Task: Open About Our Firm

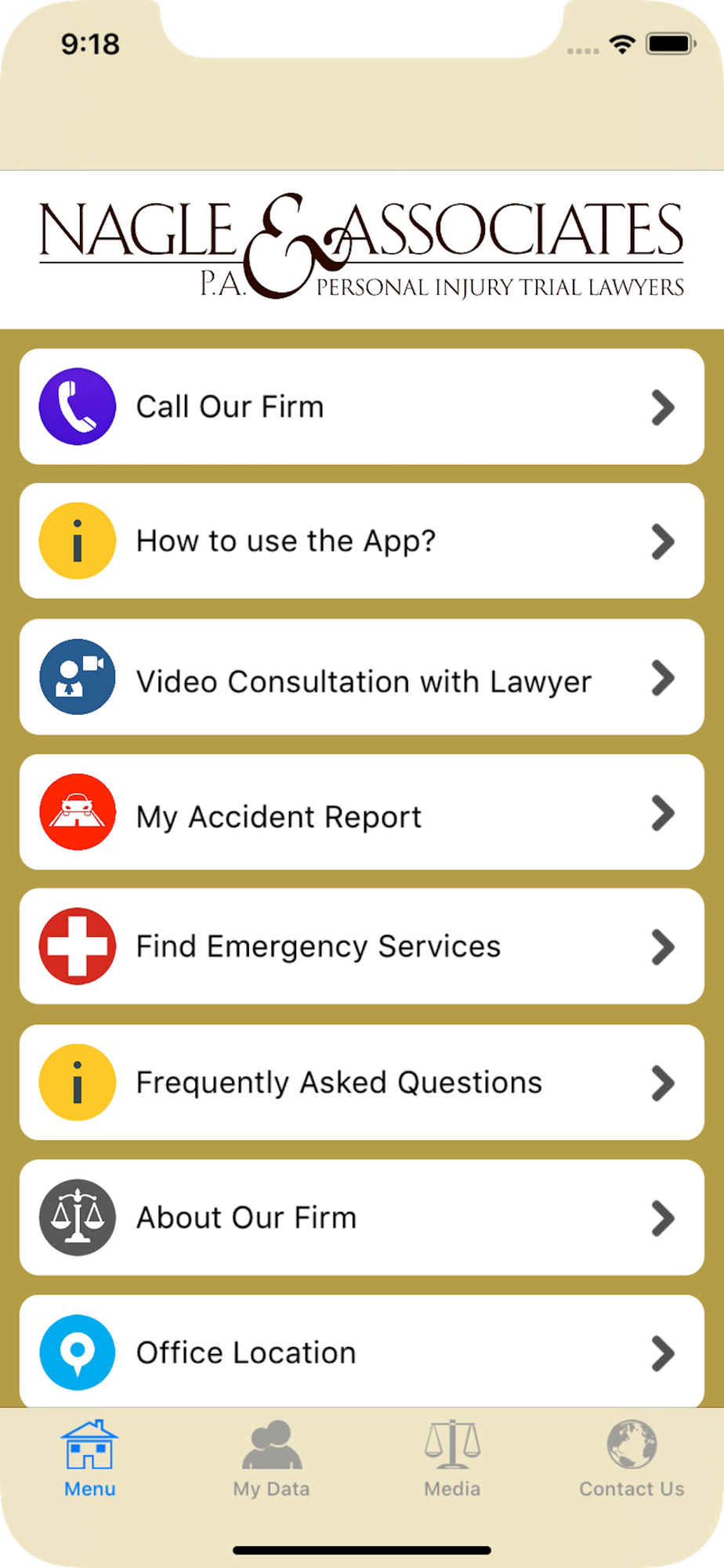Action: click(x=362, y=1218)
